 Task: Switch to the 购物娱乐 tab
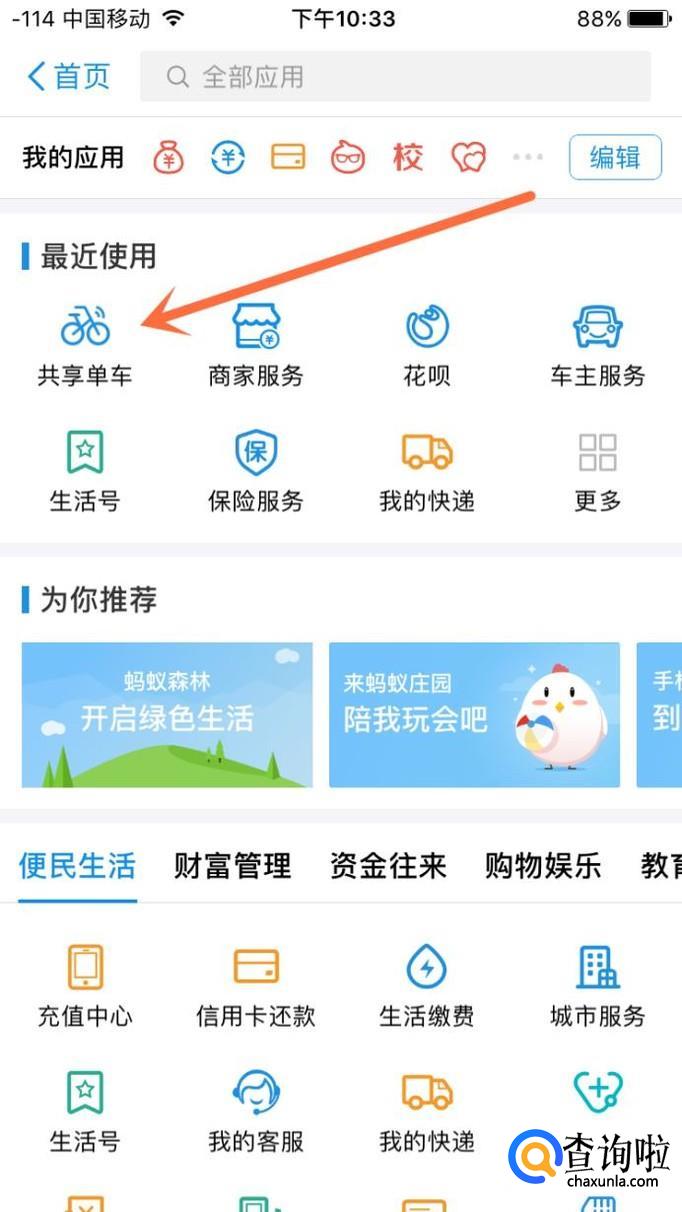(543, 865)
